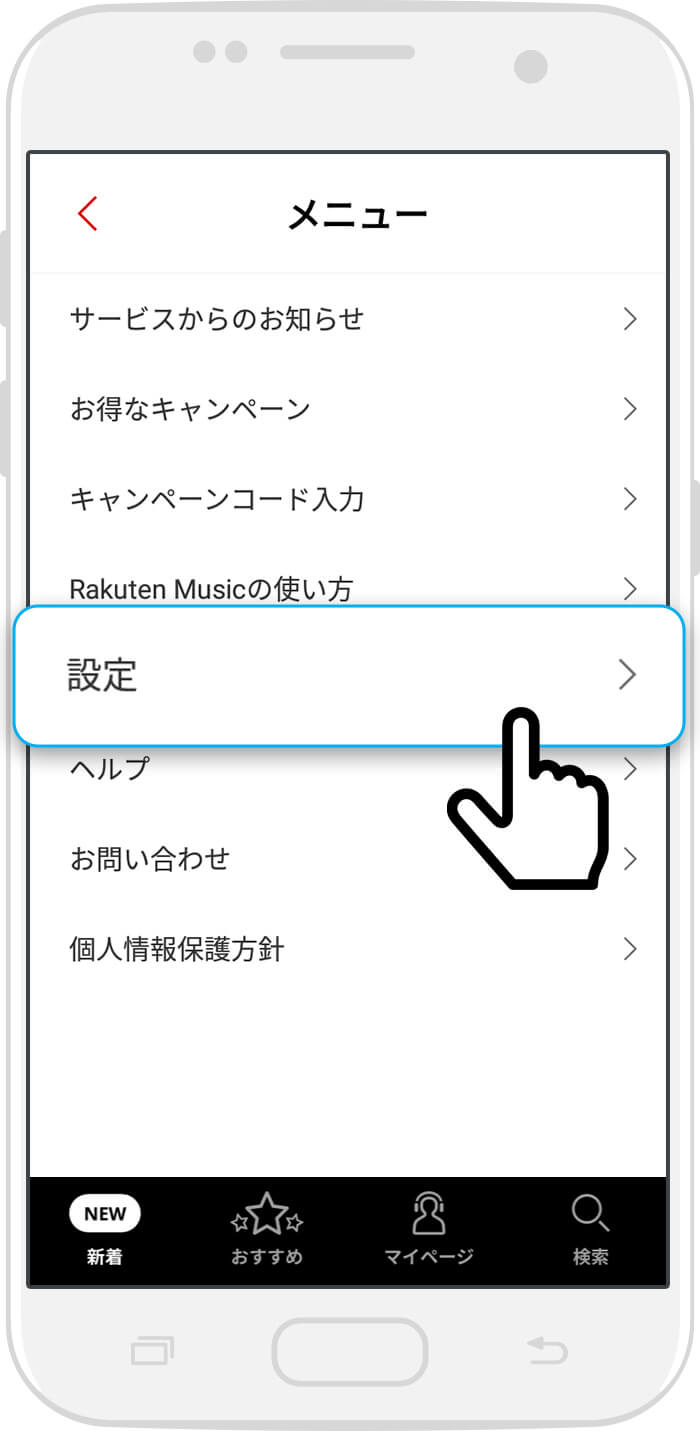This screenshot has width=700, height=1431.
Task: Open キャンペーンコード入力
Action: click(348, 499)
